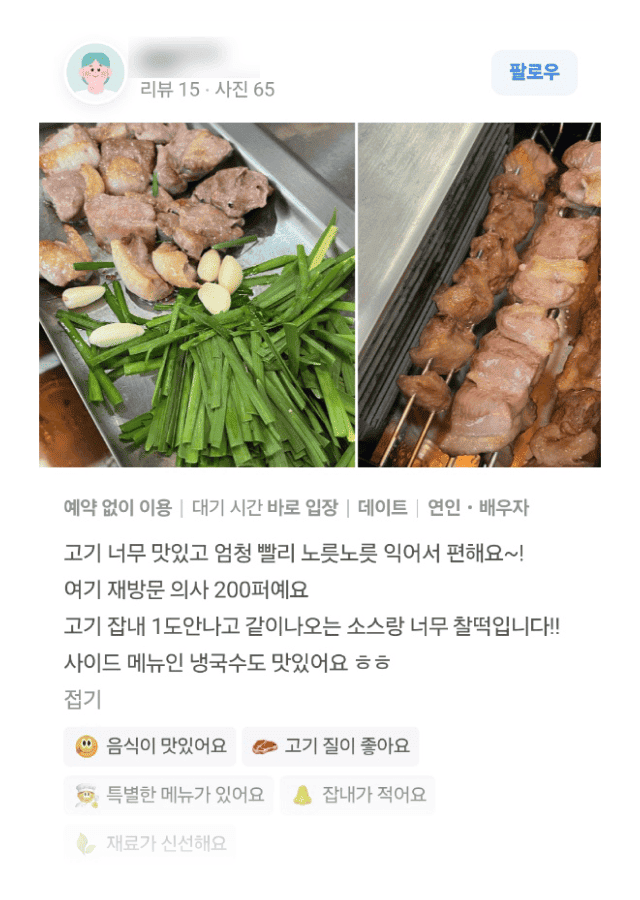Tap the 팔로우 follow button
This screenshot has height=900, width=640.
point(534,73)
